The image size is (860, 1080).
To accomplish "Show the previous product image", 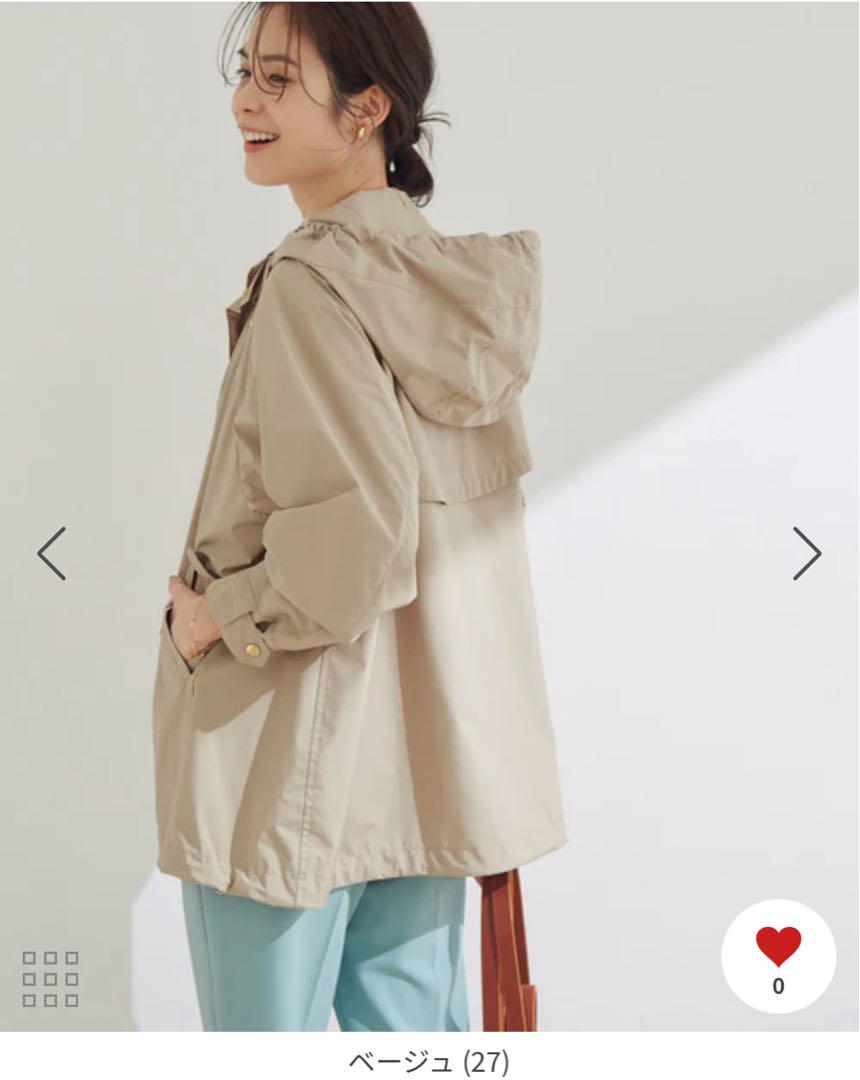I will 52,553.
